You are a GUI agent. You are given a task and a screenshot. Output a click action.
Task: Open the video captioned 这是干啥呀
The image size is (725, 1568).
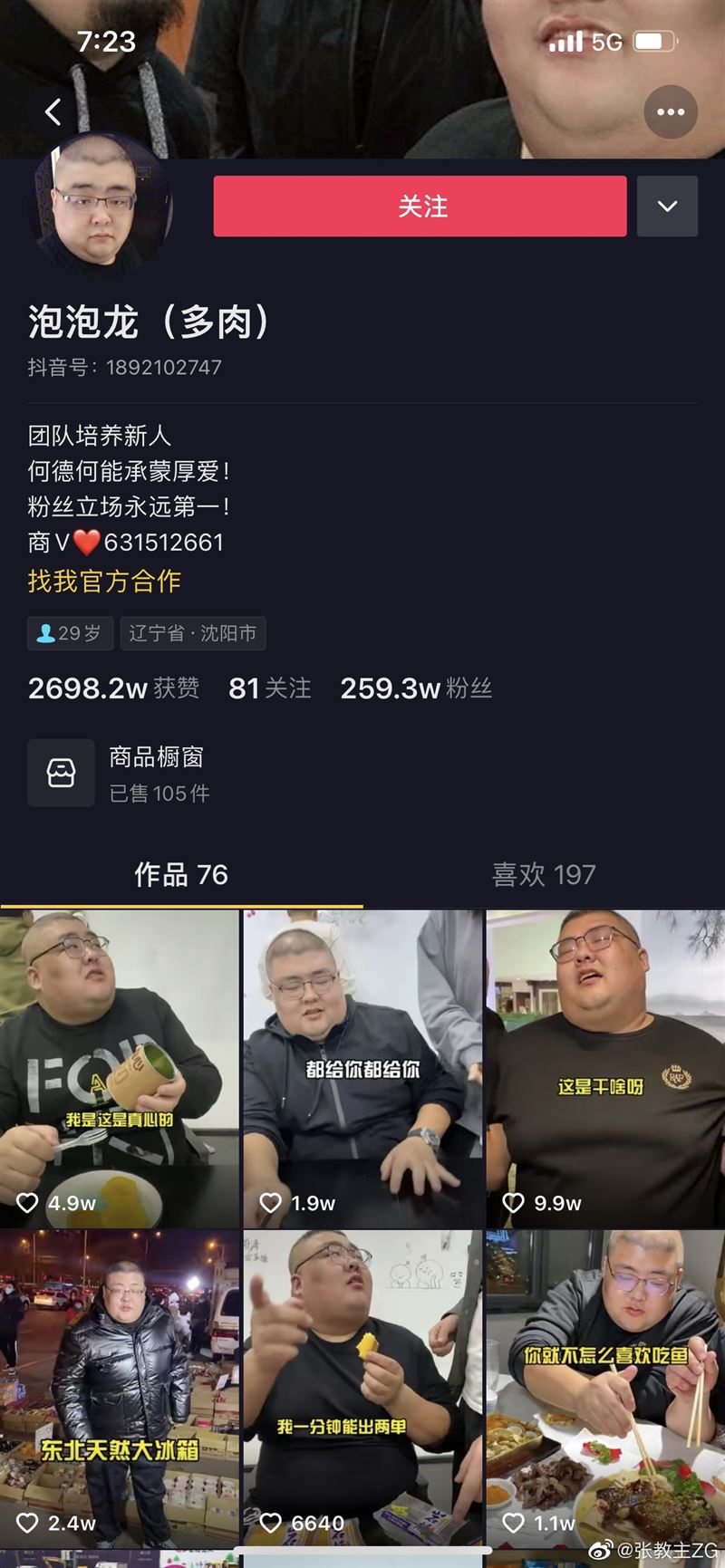(x=604, y=1069)
